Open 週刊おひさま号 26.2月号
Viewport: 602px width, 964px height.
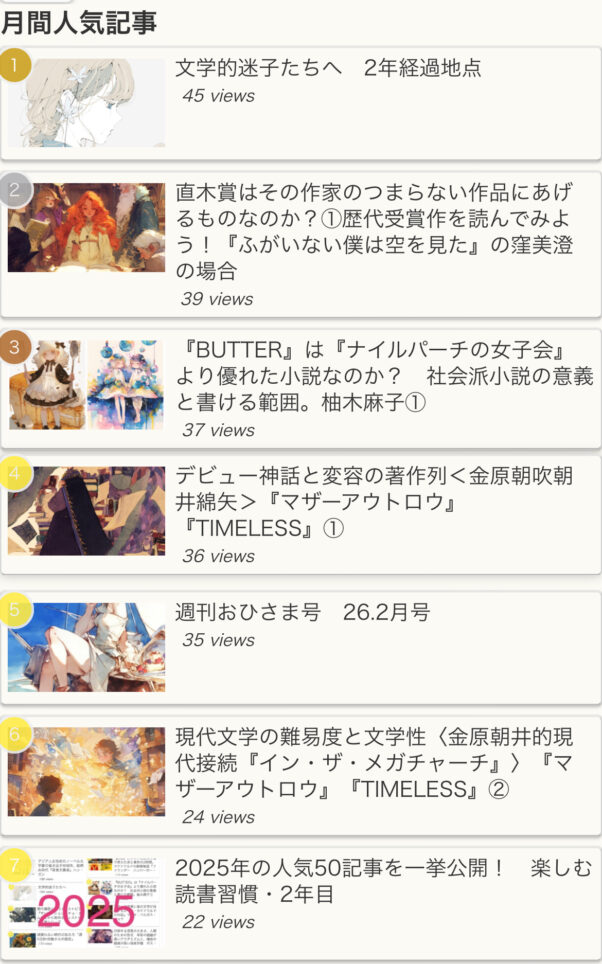[x=302, y=612]
